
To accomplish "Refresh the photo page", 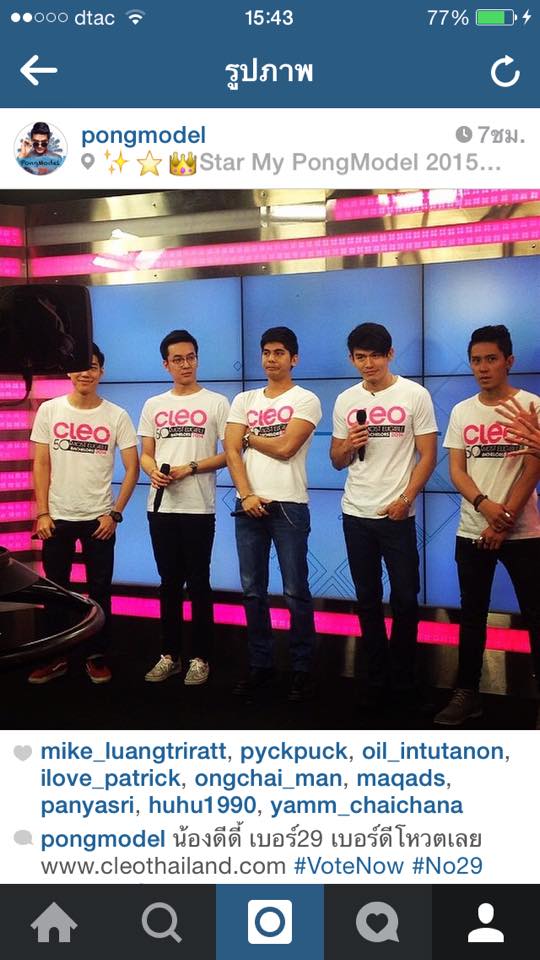I will coord(505,72).
